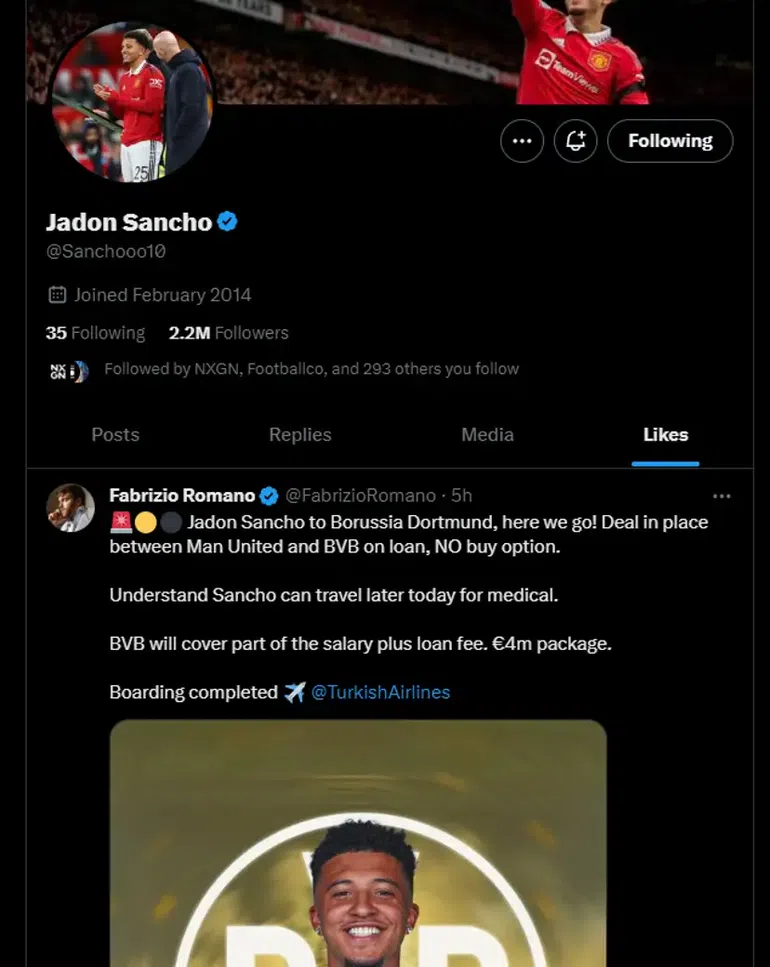Tap the Following button
The height and width of the screenshot is (967, 770).
point(670,141)
